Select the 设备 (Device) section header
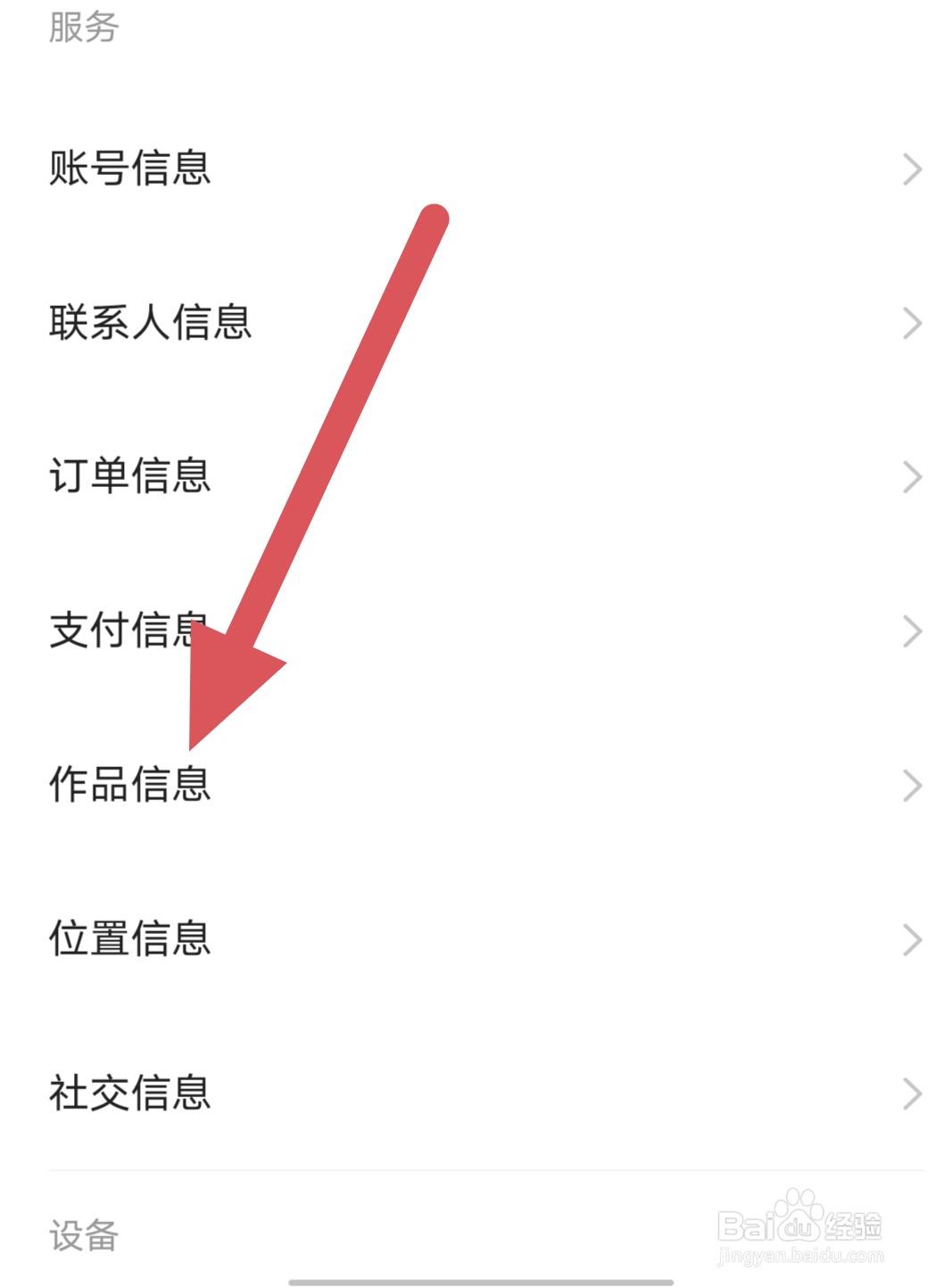935x1288 pixels. pos(85,1235)
